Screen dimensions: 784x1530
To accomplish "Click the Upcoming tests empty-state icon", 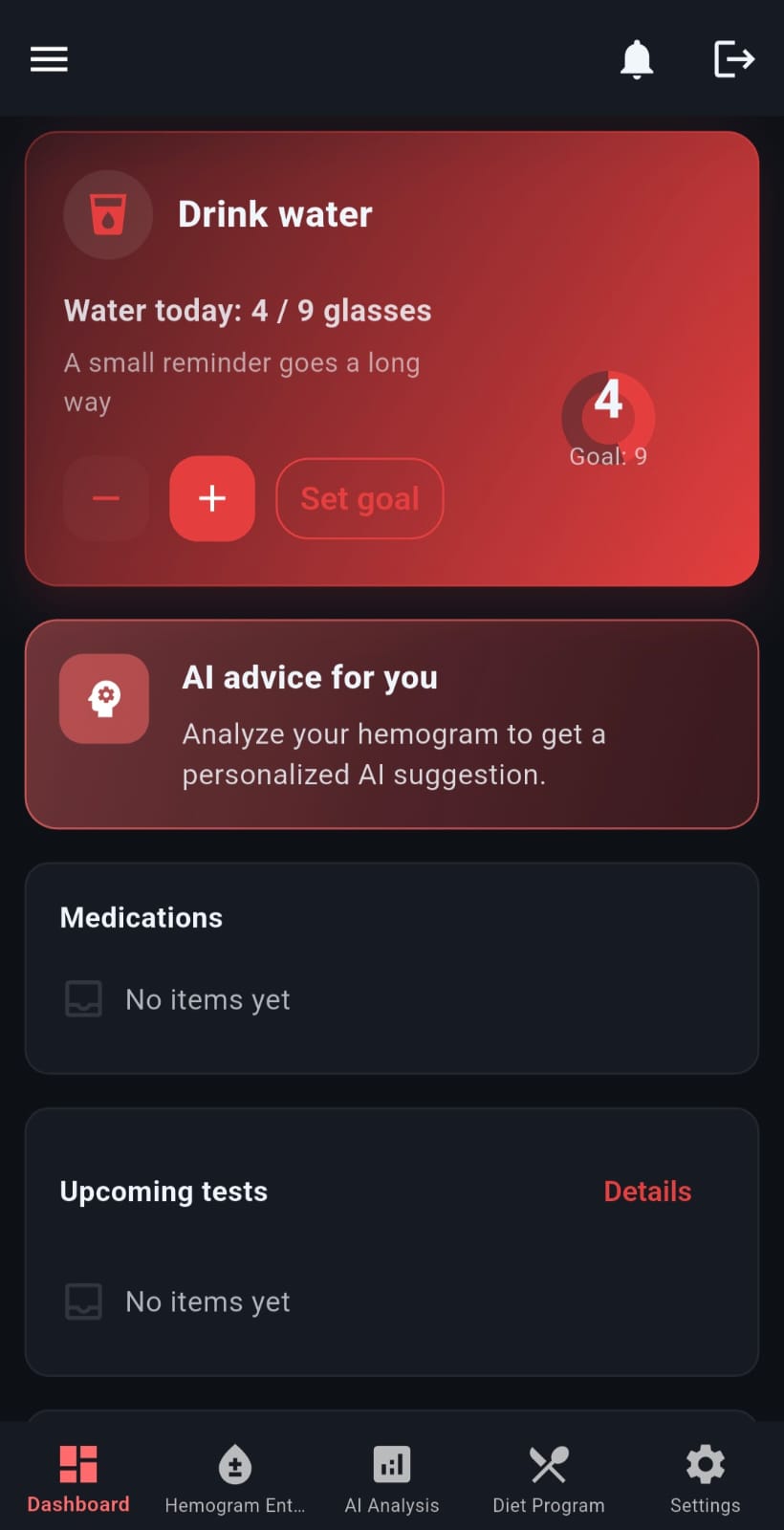I will (x=83, y=1300).
